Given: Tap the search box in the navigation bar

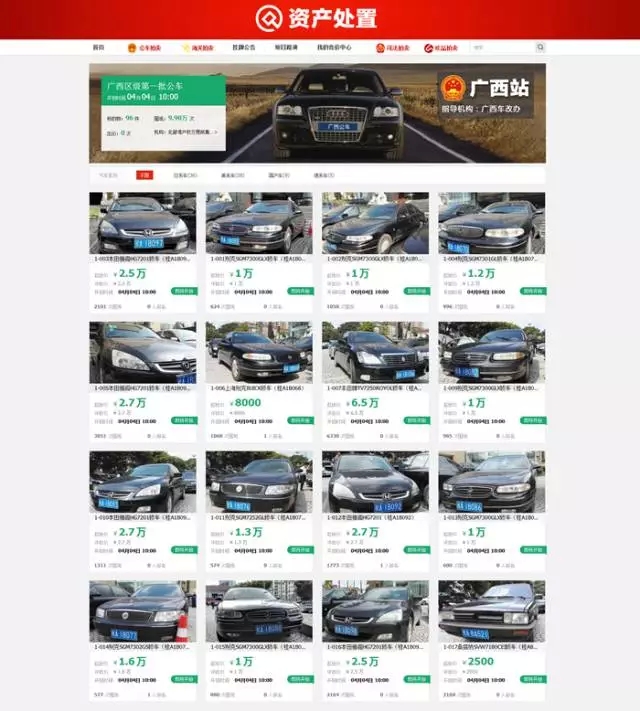Looking at the screenshot, I should click(x=502, y=47).
